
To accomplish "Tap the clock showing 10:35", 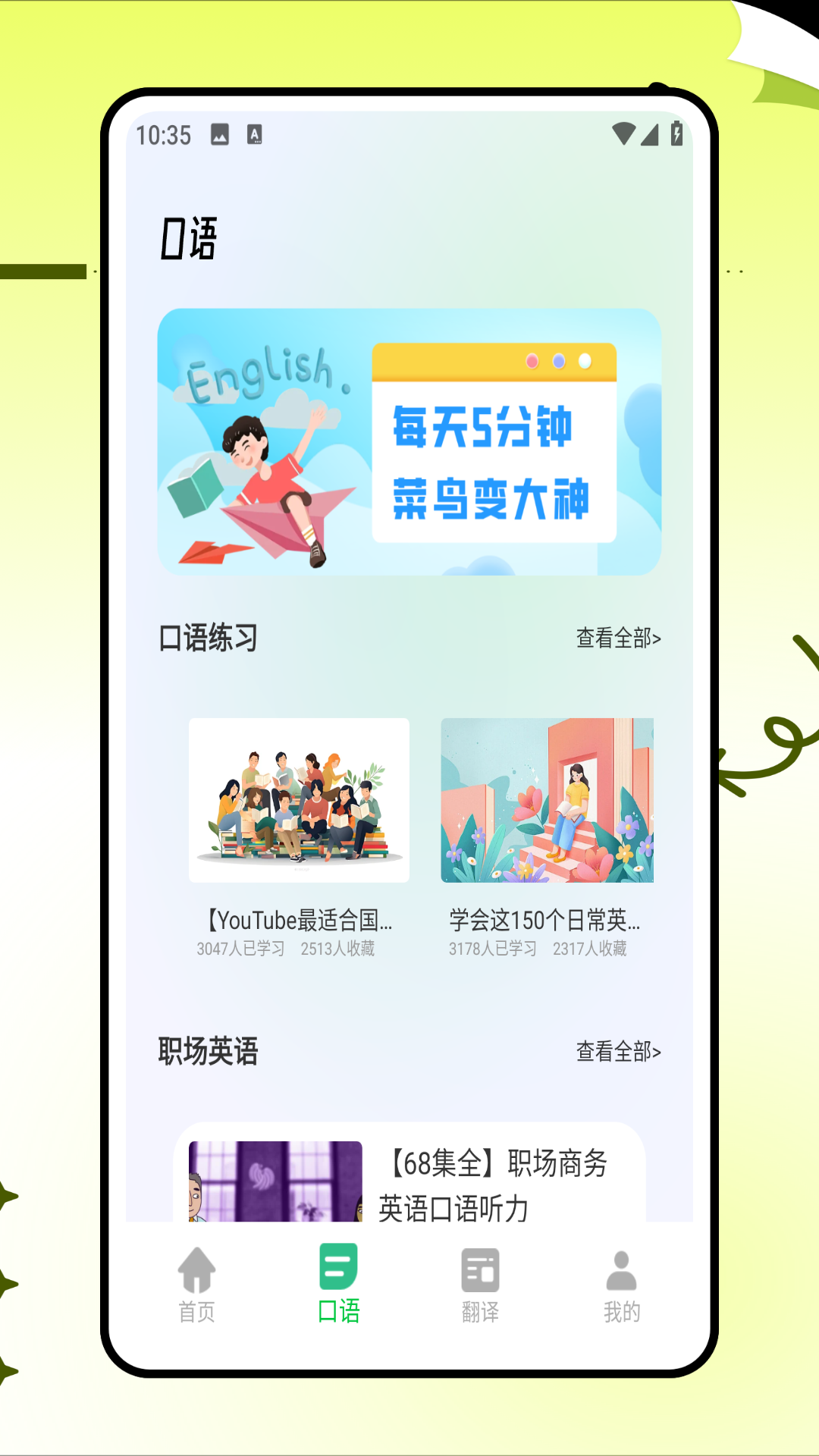I will click(165, 134).
